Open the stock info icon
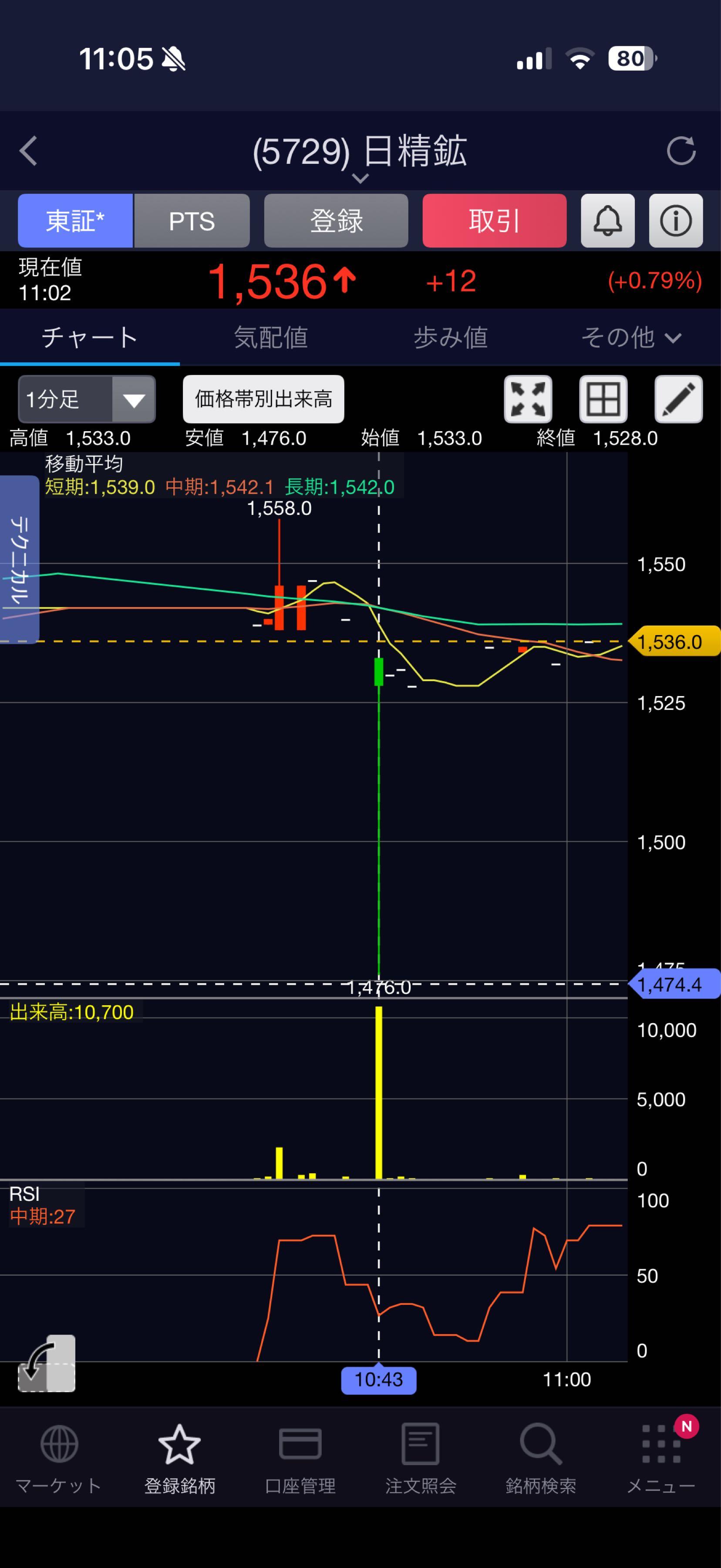721x1568 pixels. pos(676,221)
